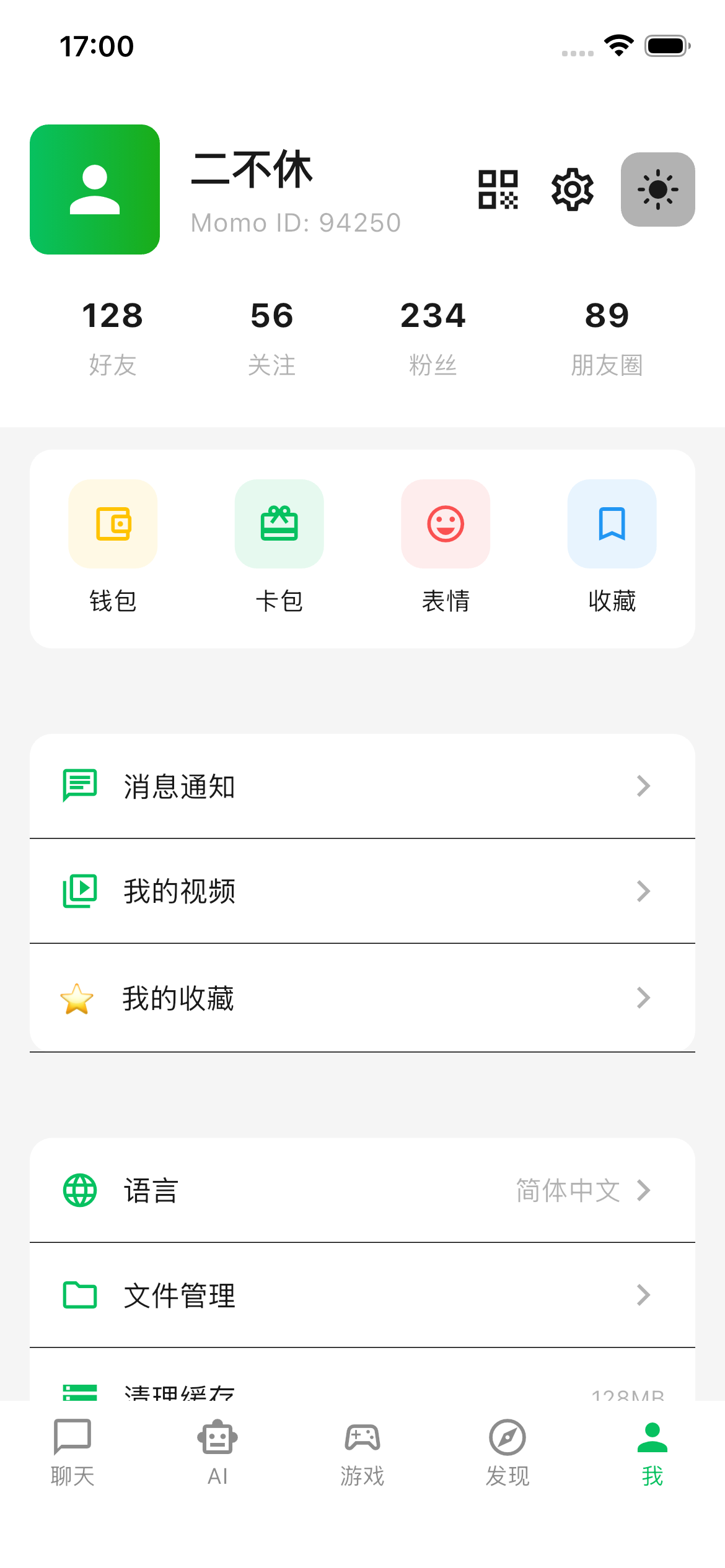Toggle the brightness/theme icon
725x1568 pixels.
pyautogui.click(x=658, y=189)
